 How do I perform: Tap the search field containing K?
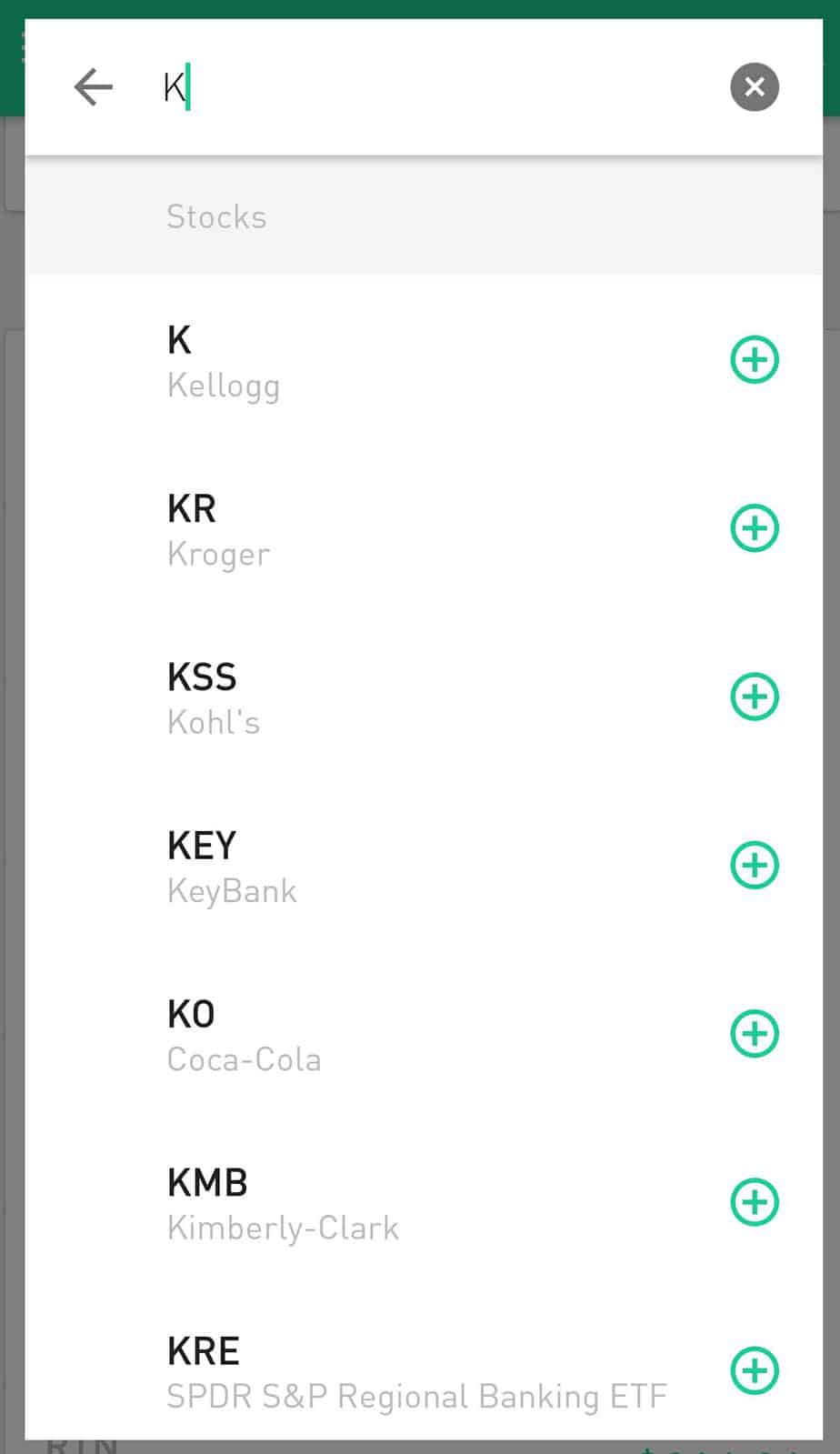[x=436, y=87]
